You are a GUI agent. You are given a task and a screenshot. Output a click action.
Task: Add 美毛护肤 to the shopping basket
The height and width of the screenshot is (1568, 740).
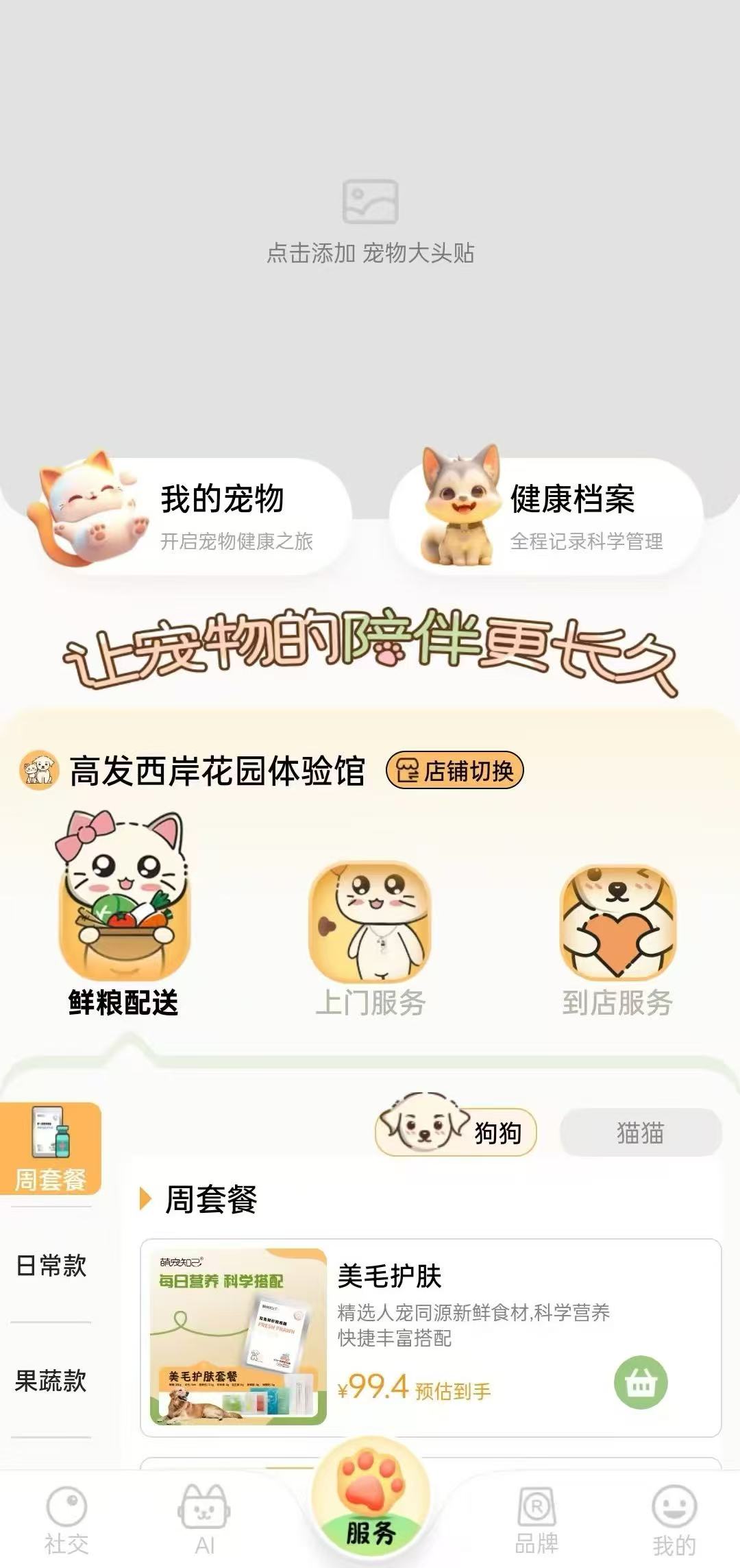(640, 1383)
